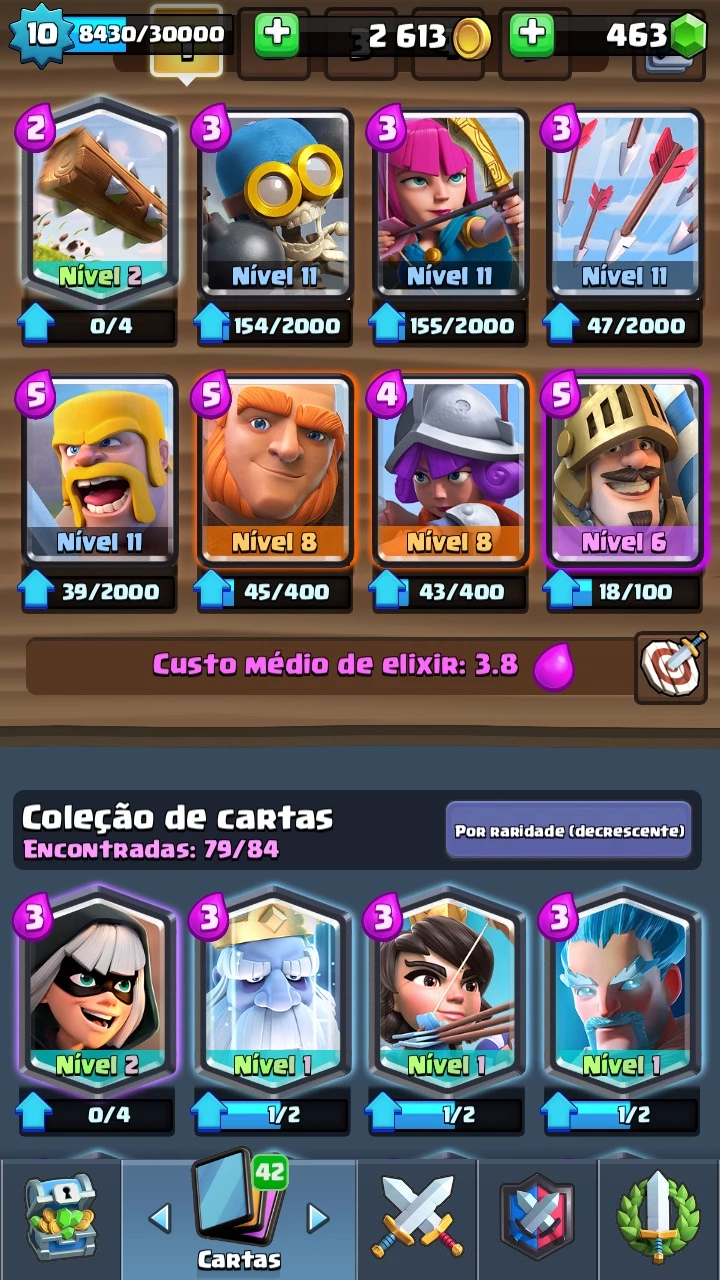The height and width of the screenshot is (1280, 720).
Task: Tap the green plus next to gems
Action: coord(532,35)
